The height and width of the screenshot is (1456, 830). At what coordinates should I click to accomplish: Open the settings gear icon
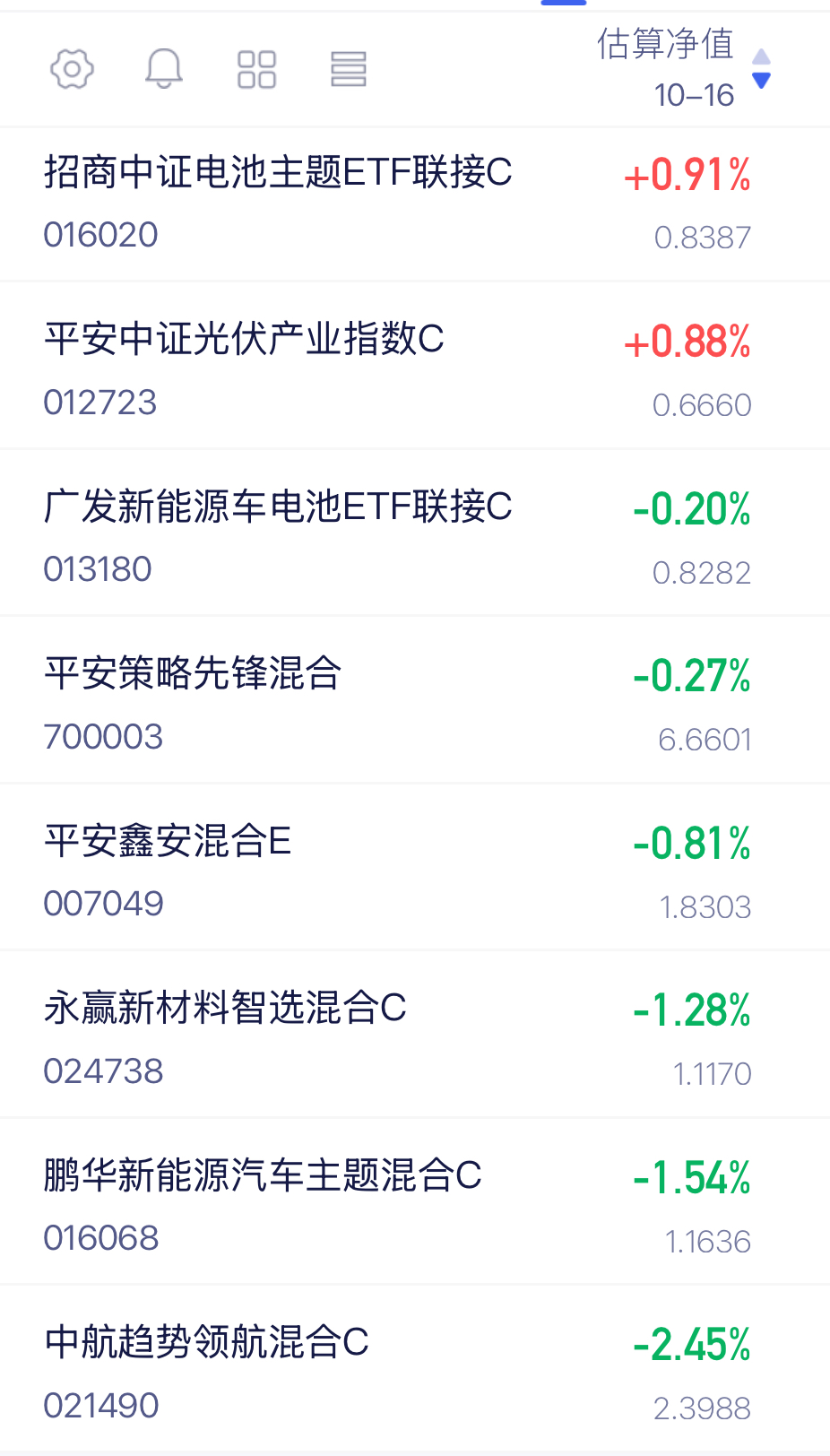tap(72, 69)
